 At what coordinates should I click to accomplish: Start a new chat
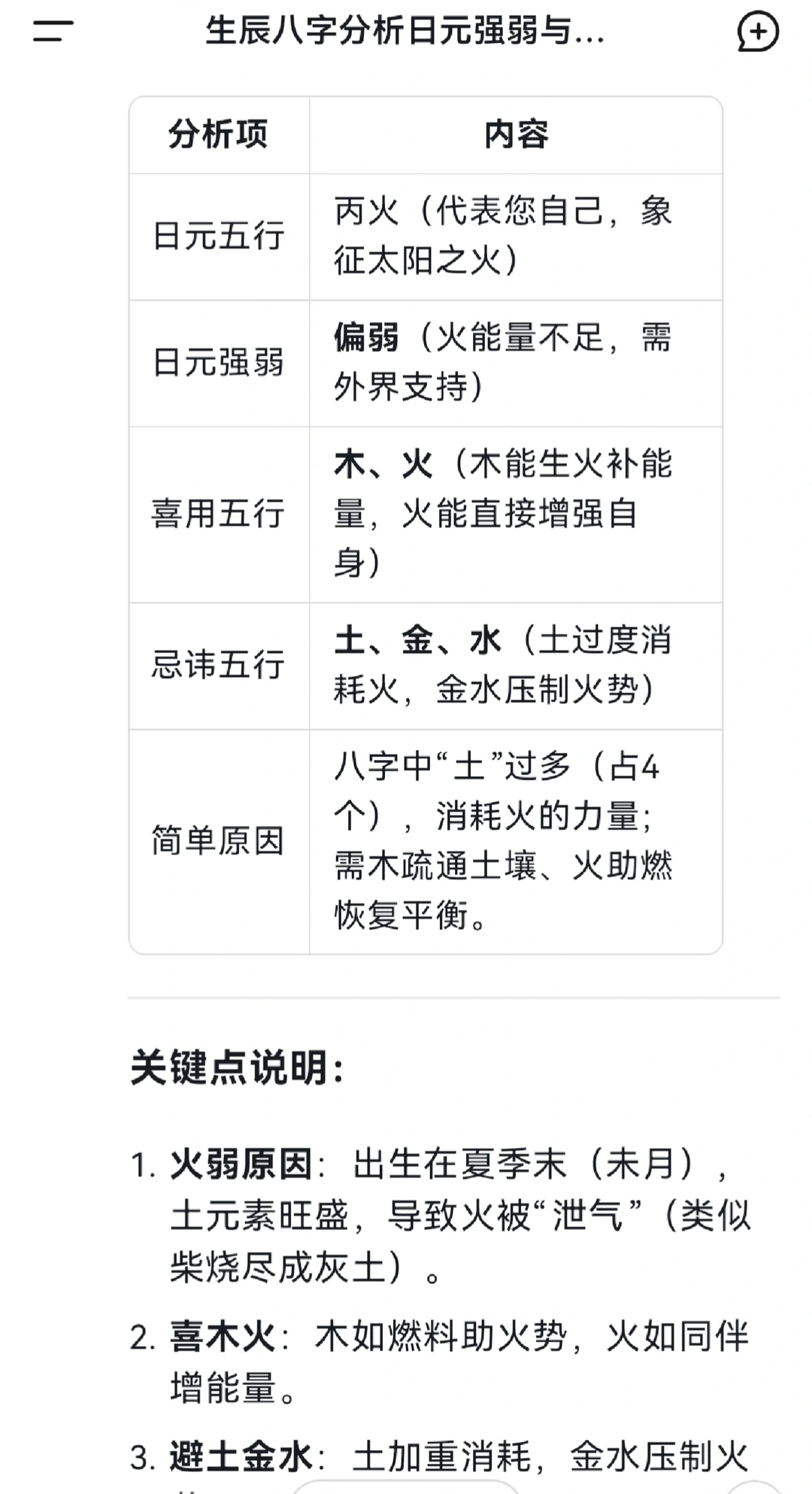[758, 32]
